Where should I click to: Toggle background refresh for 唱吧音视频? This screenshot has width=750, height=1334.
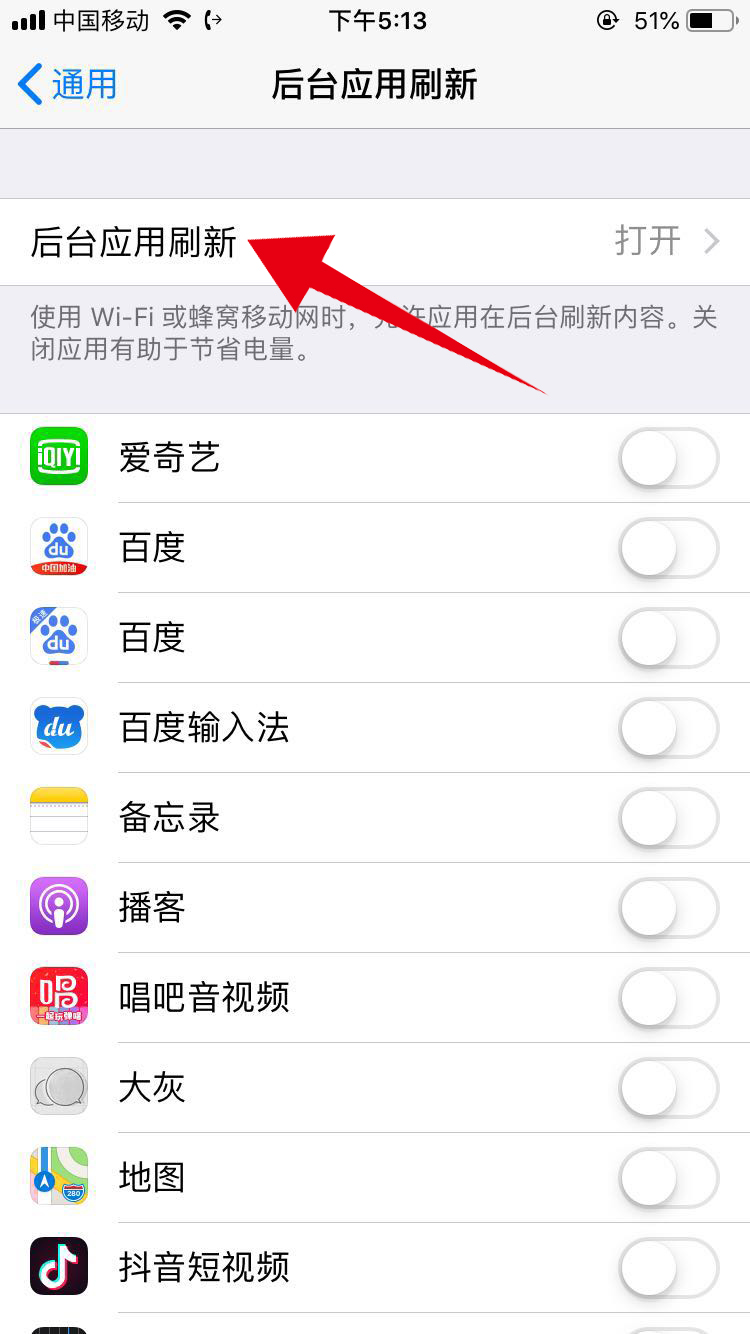tap(668, 998)
